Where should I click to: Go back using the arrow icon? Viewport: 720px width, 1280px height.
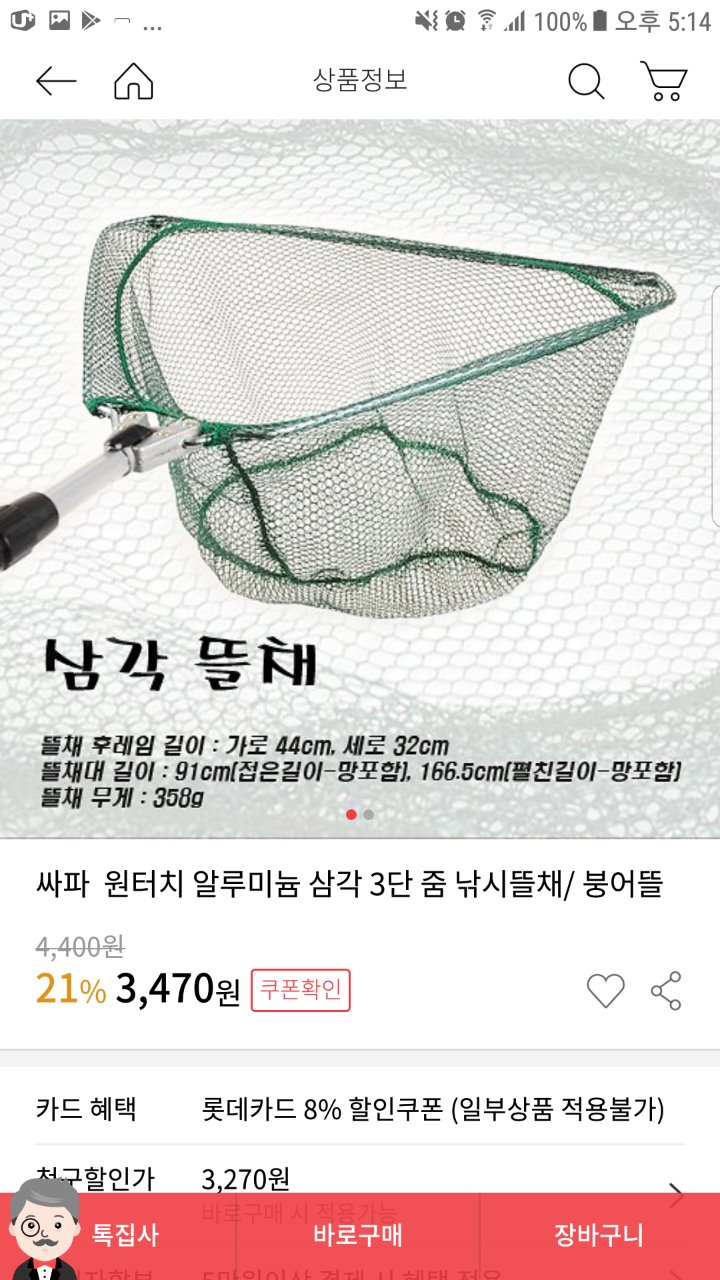[x=56, y=81]
